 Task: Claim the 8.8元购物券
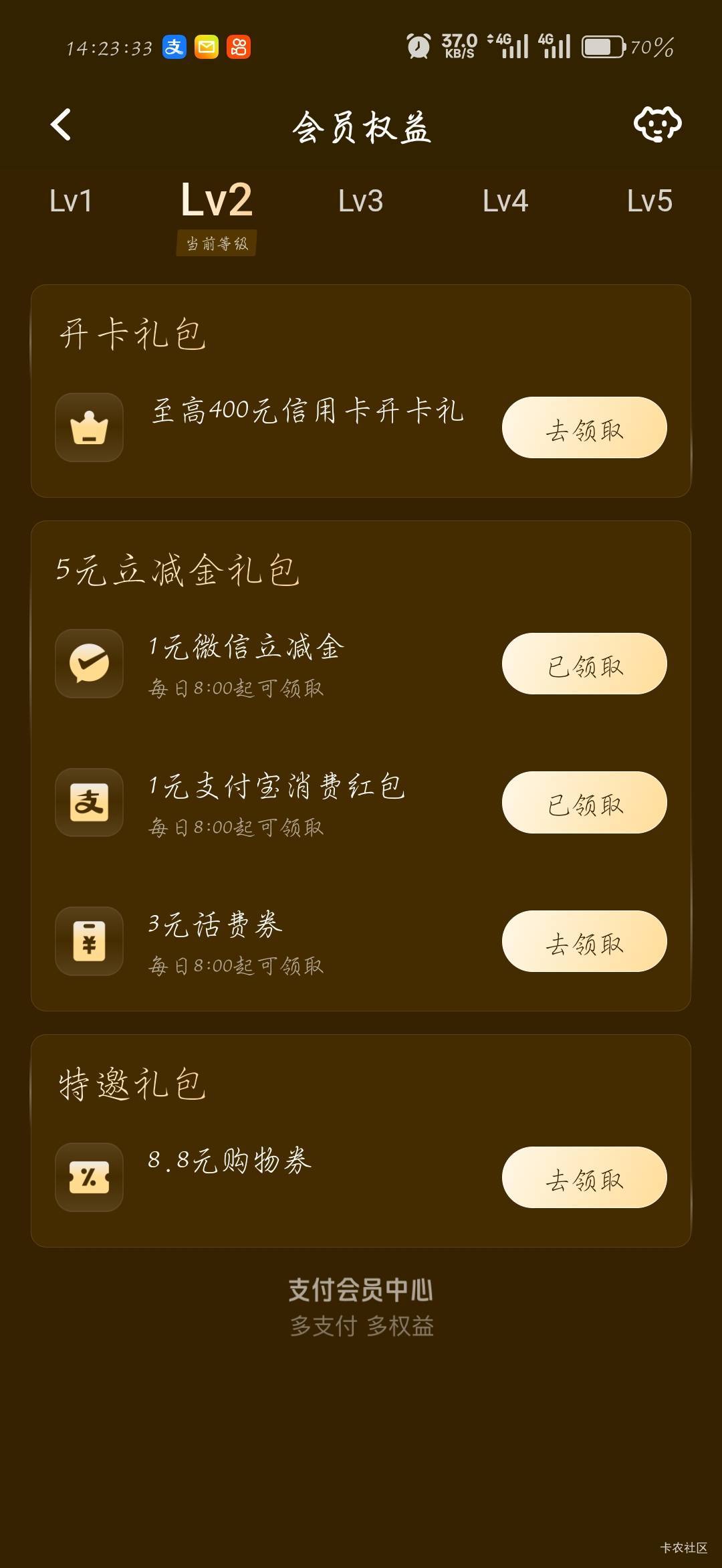(x=584, y=1177)
